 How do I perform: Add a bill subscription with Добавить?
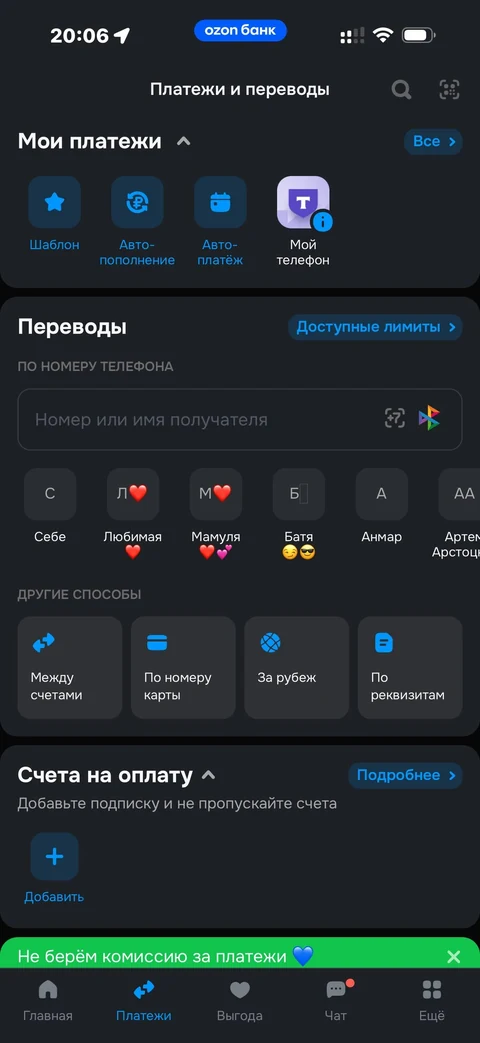coord(55,868)
